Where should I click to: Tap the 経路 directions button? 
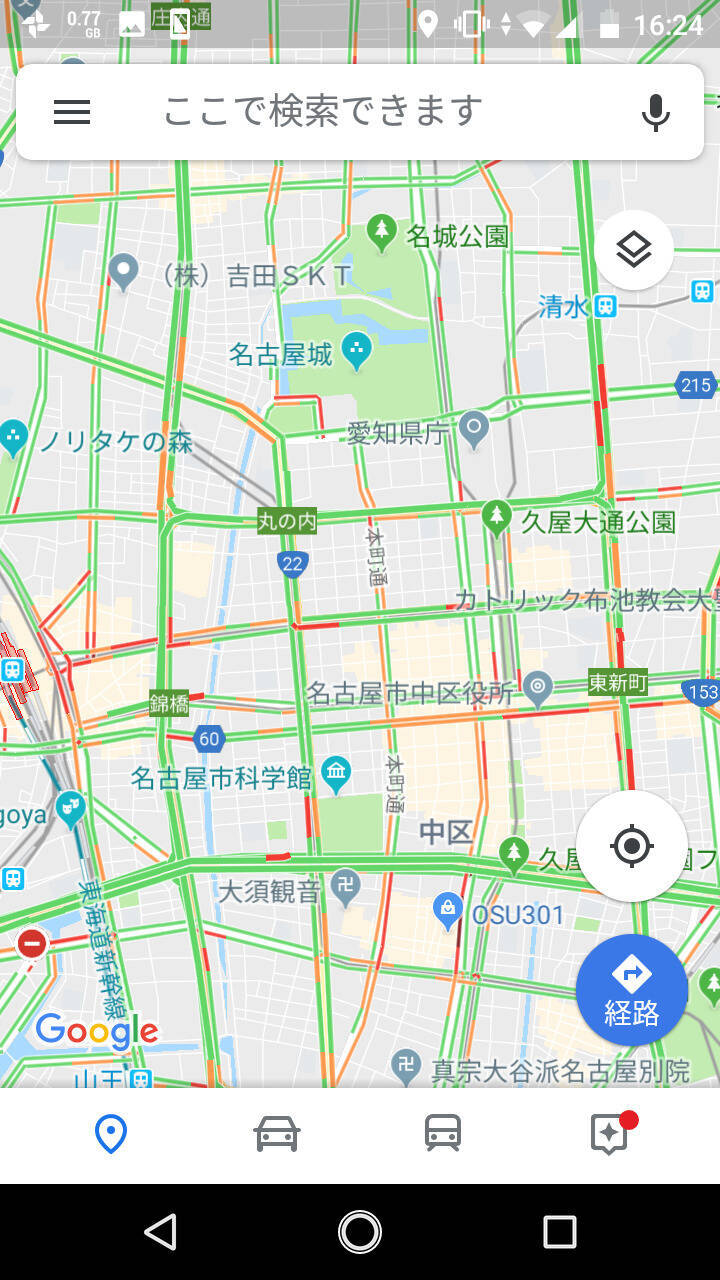point(632,990)
